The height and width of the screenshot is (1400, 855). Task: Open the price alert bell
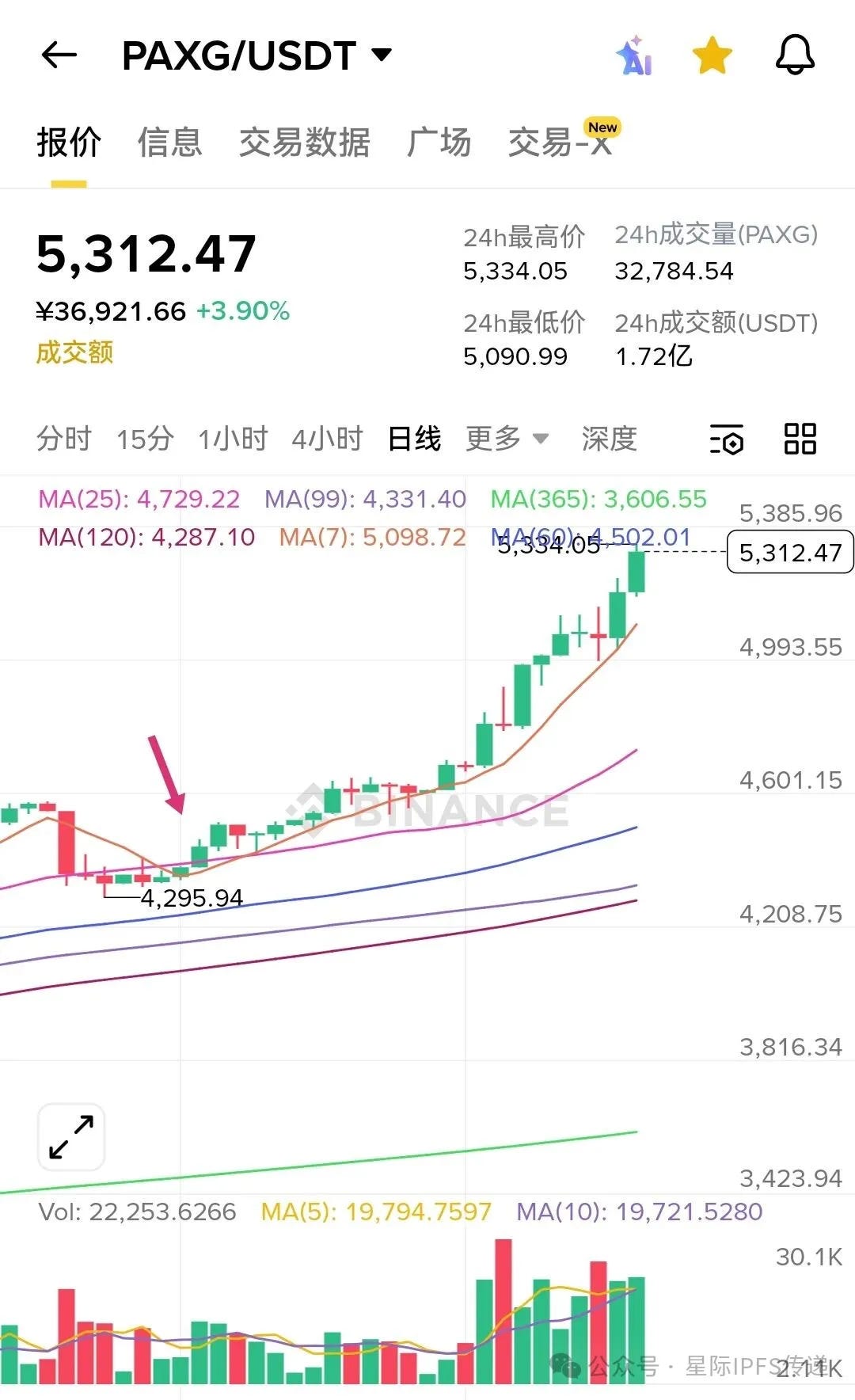[x=795, y=55]
